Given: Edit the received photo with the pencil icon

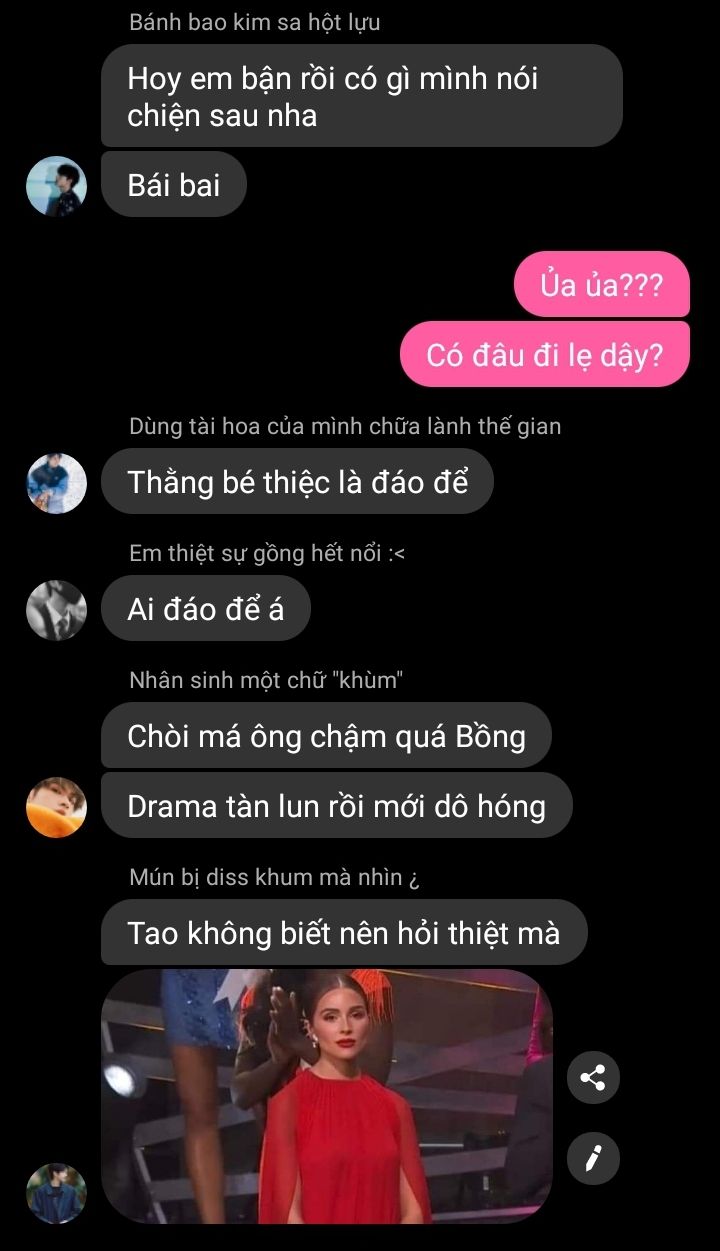Looking at the screenshot, I should (593, 1159).
